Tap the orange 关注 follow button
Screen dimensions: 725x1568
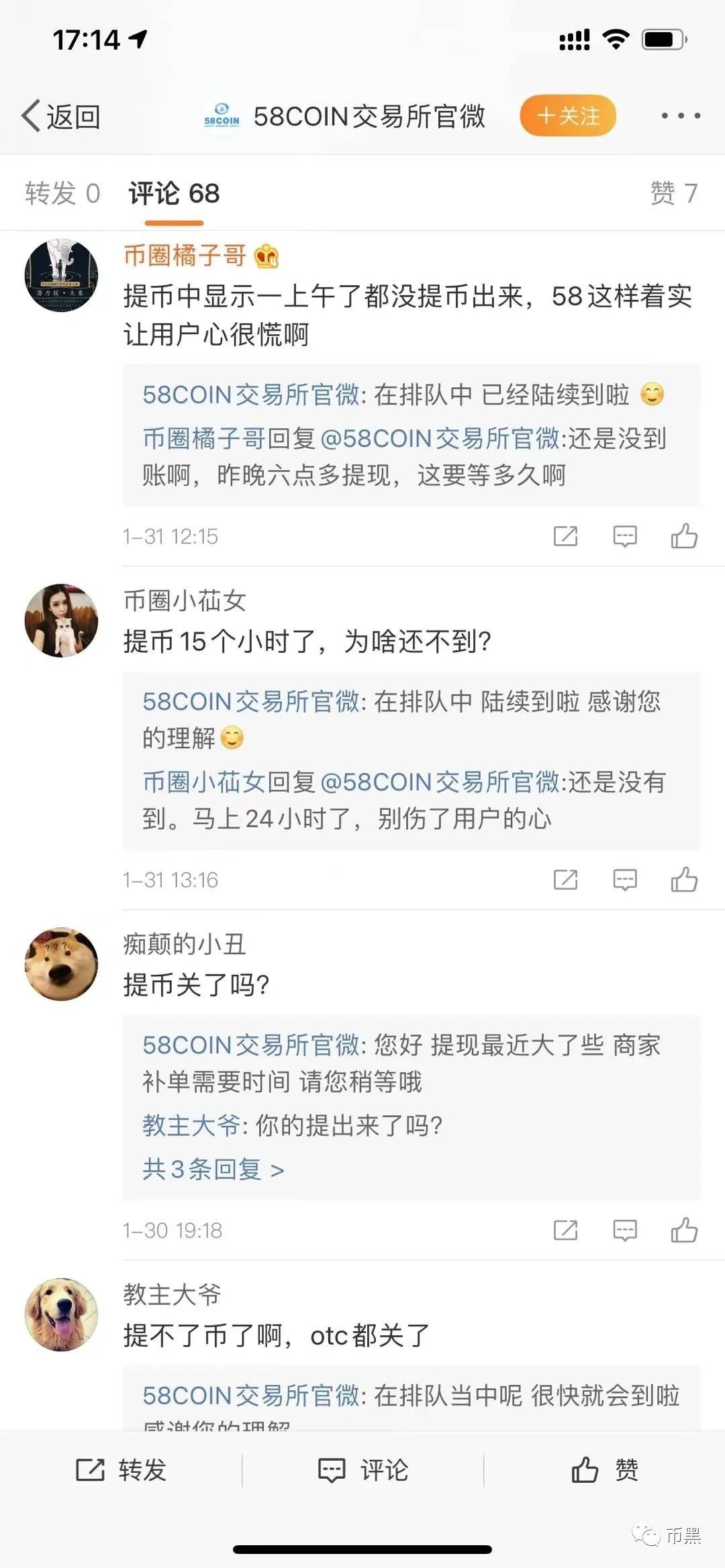pyautogui.click(x=569, y=115)
